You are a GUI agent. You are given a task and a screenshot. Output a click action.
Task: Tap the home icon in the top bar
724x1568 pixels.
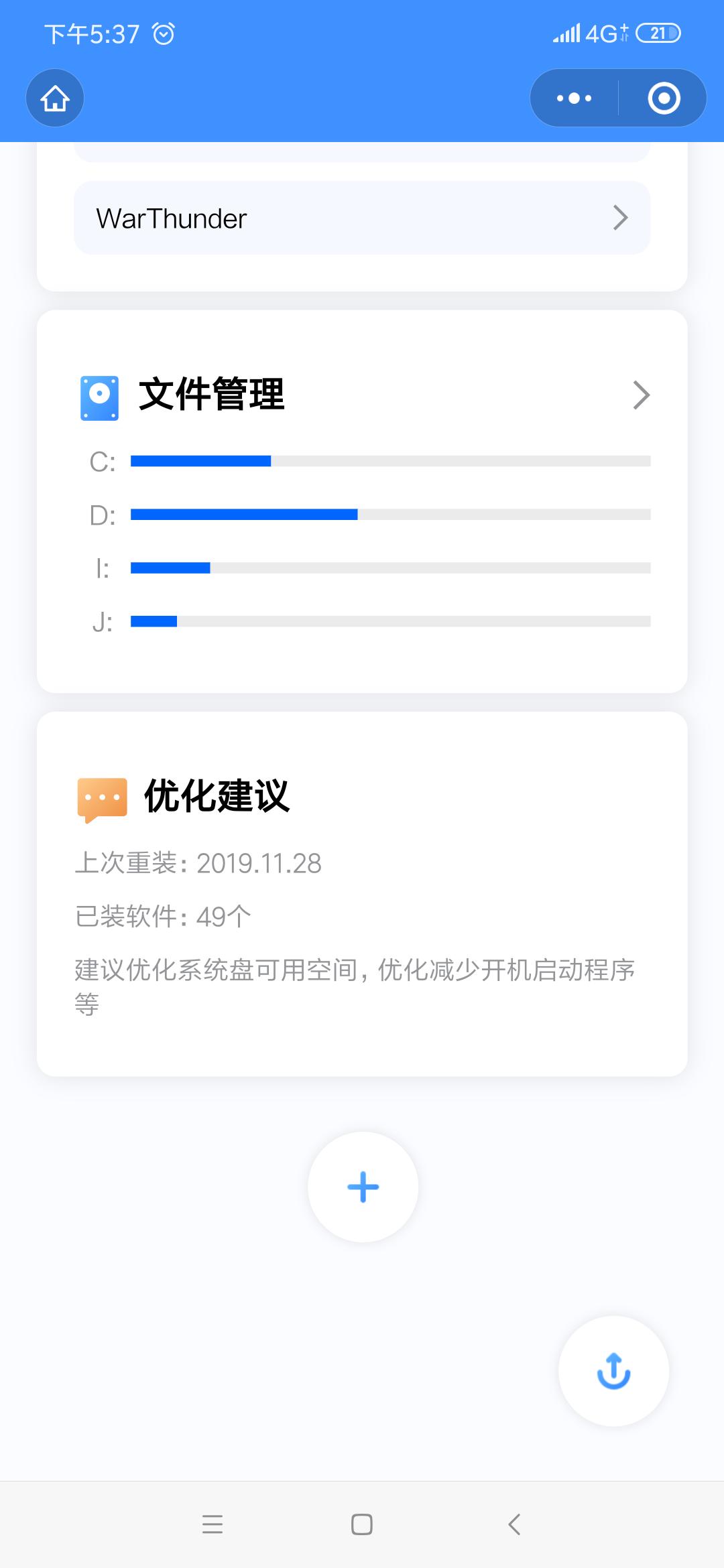tap(54, 98)
